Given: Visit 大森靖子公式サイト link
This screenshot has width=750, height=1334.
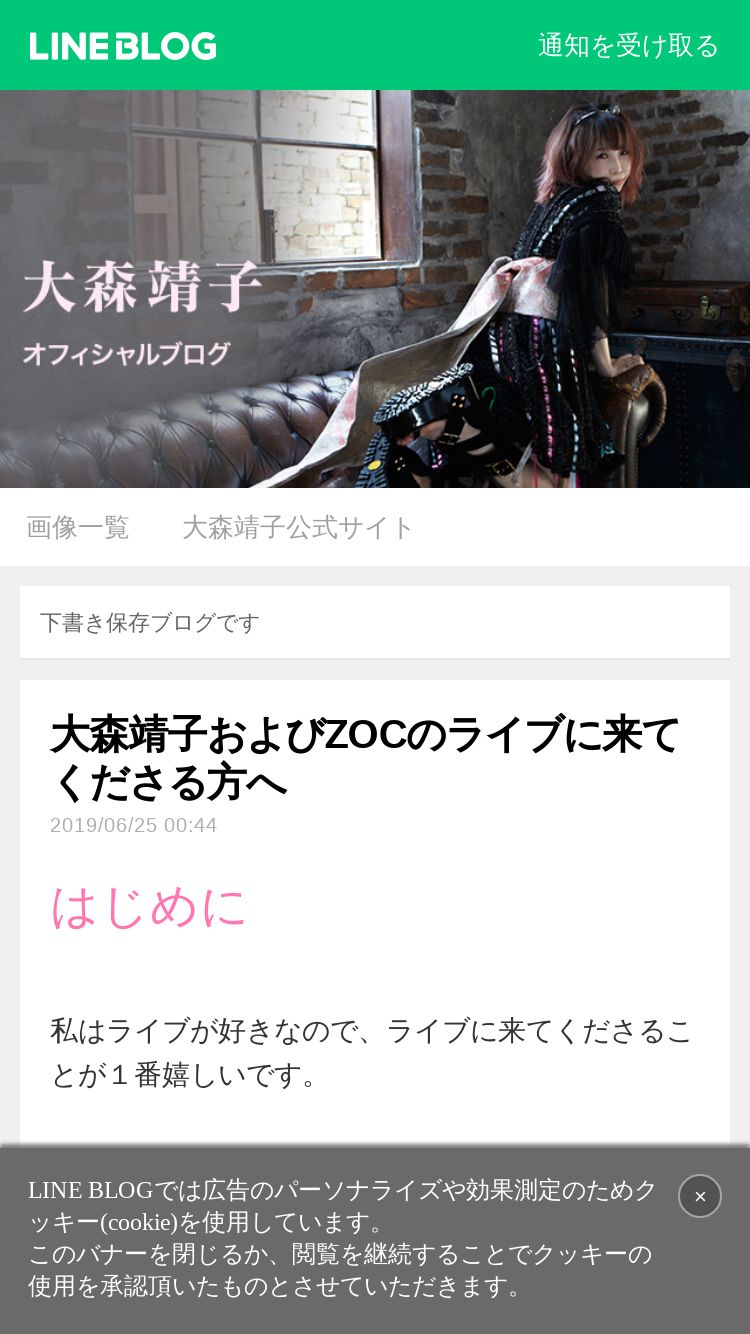Looking at the screenshot, I should pyautogui.click(x=298, y=527).
